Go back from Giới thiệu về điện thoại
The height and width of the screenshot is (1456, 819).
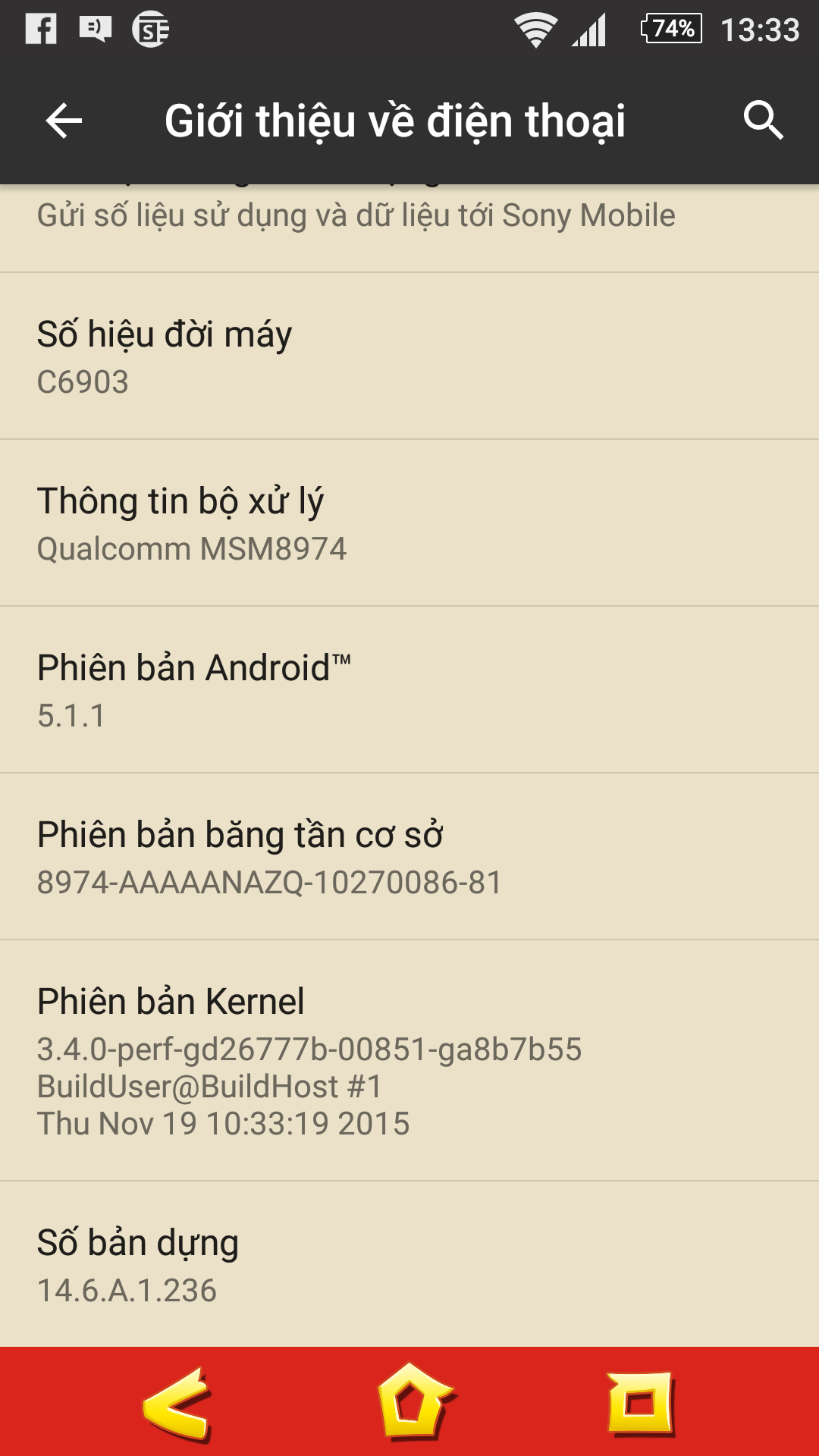click(x=64, y=121)
